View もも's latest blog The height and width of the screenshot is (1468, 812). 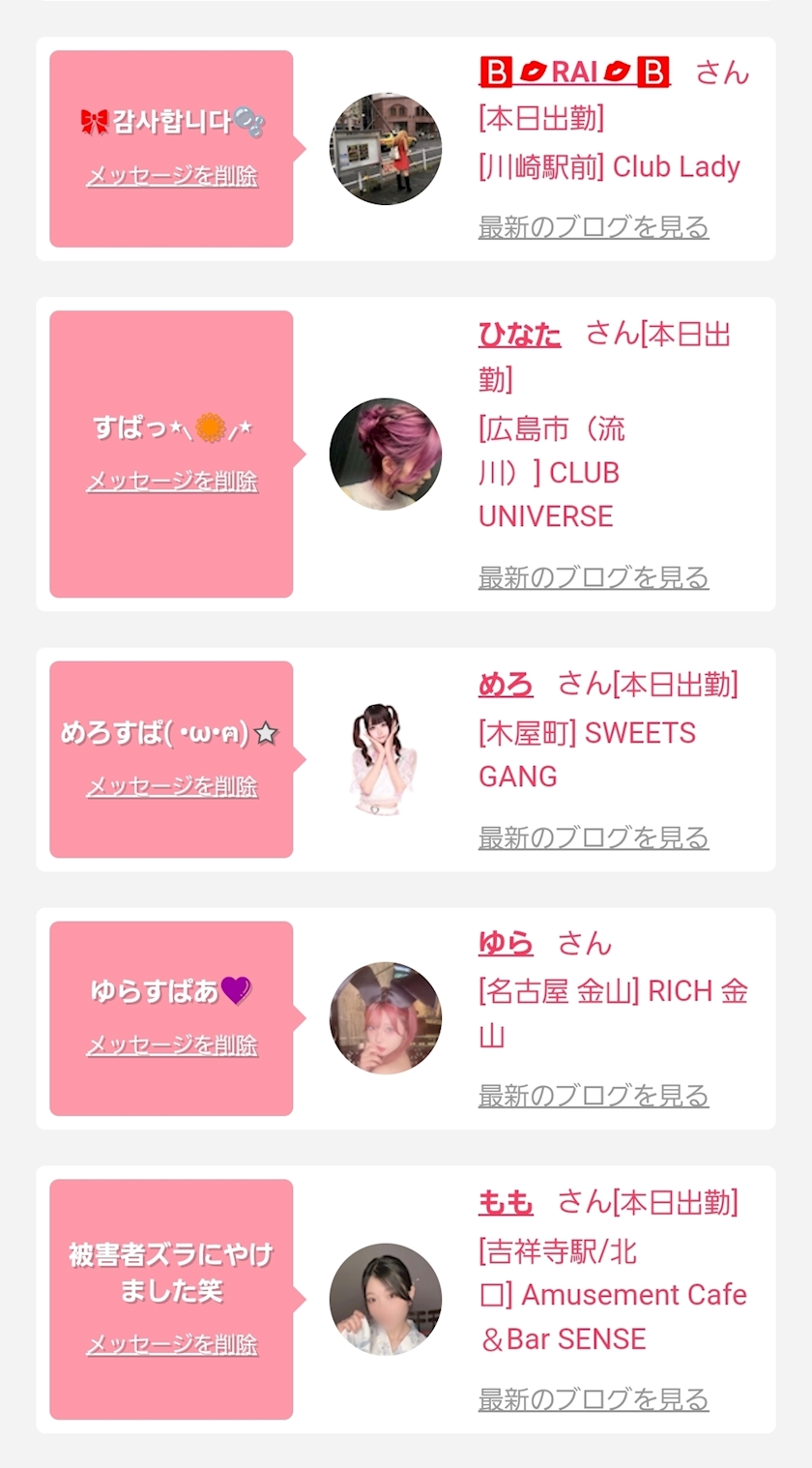(594, 1399)
